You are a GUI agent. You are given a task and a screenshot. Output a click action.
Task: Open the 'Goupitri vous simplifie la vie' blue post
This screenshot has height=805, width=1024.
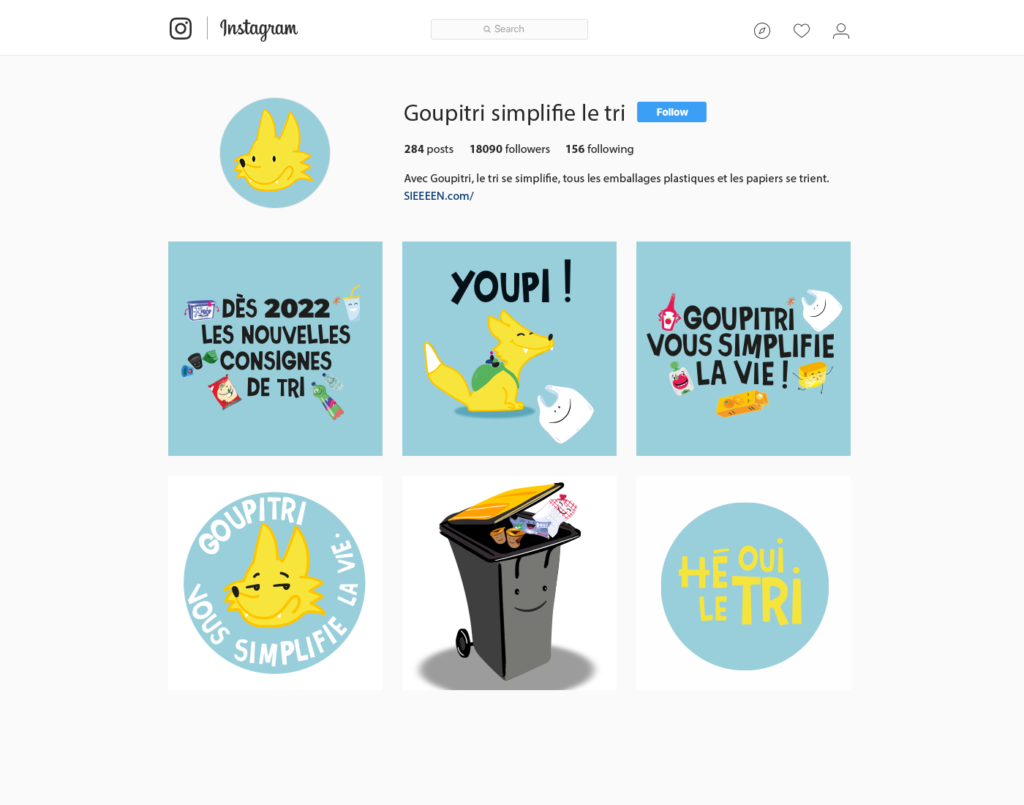point(743,348)
